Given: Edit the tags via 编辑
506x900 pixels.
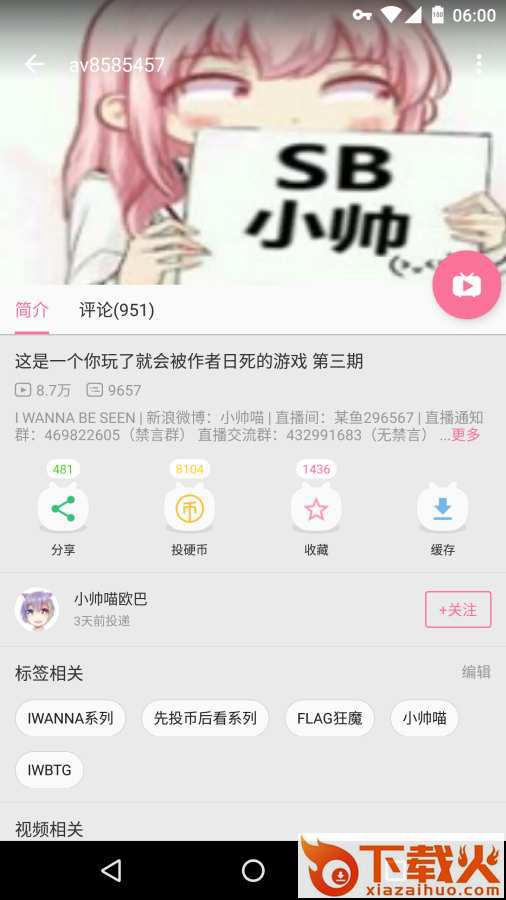Looking at the screenshot, I should point(476,672).
